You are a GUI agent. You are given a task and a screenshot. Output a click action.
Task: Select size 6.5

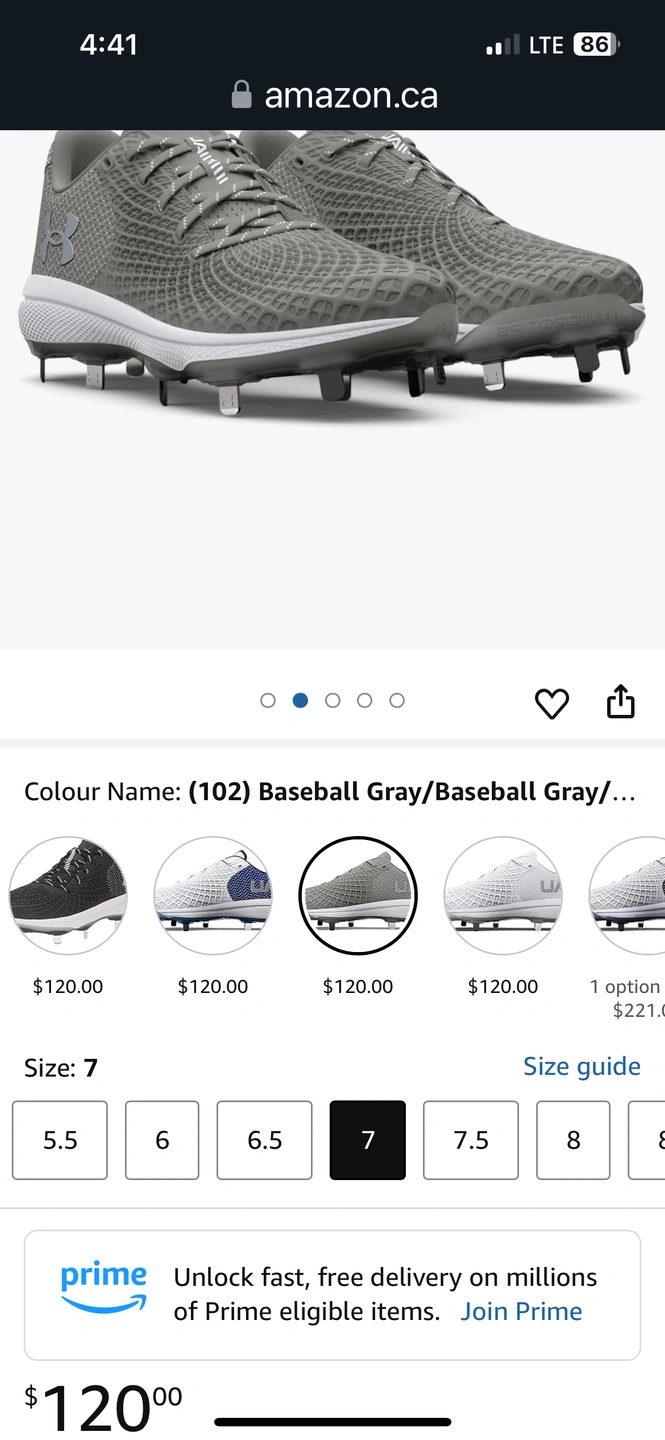265,1140
